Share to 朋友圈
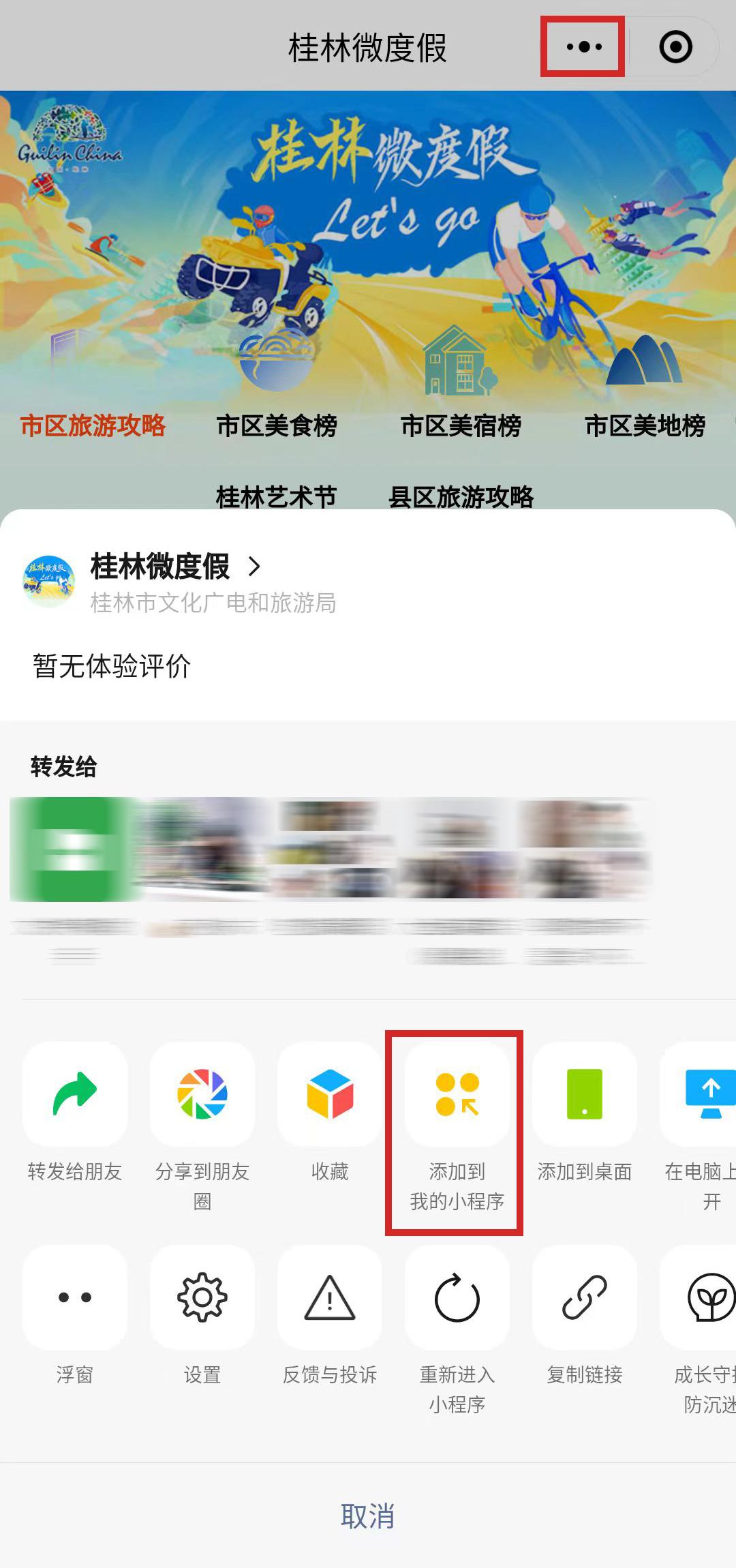Image resolution: width=736 pixels, height=1568 pixels. 202,1094
